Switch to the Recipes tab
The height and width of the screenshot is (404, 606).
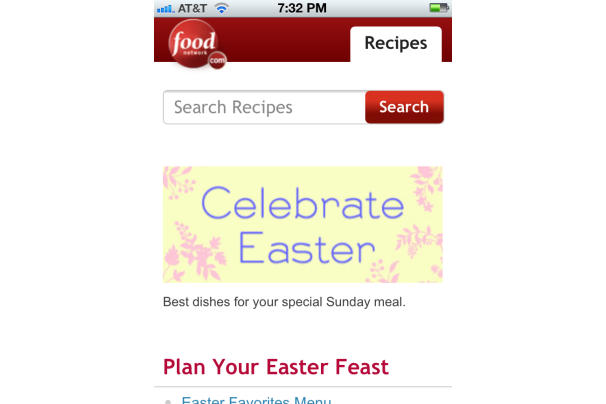coord(395,44)
